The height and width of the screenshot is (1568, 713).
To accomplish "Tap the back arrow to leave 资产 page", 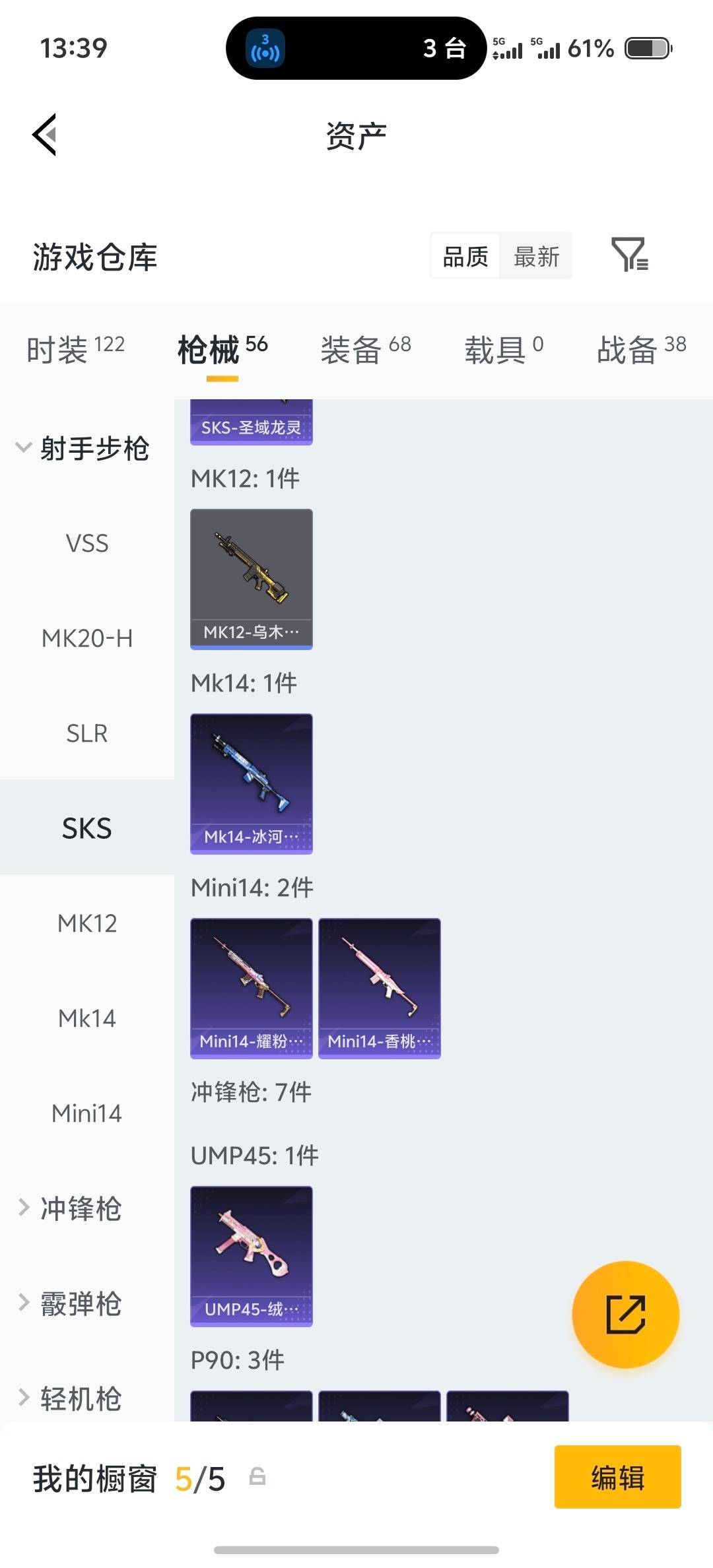I will pos(44,134).
